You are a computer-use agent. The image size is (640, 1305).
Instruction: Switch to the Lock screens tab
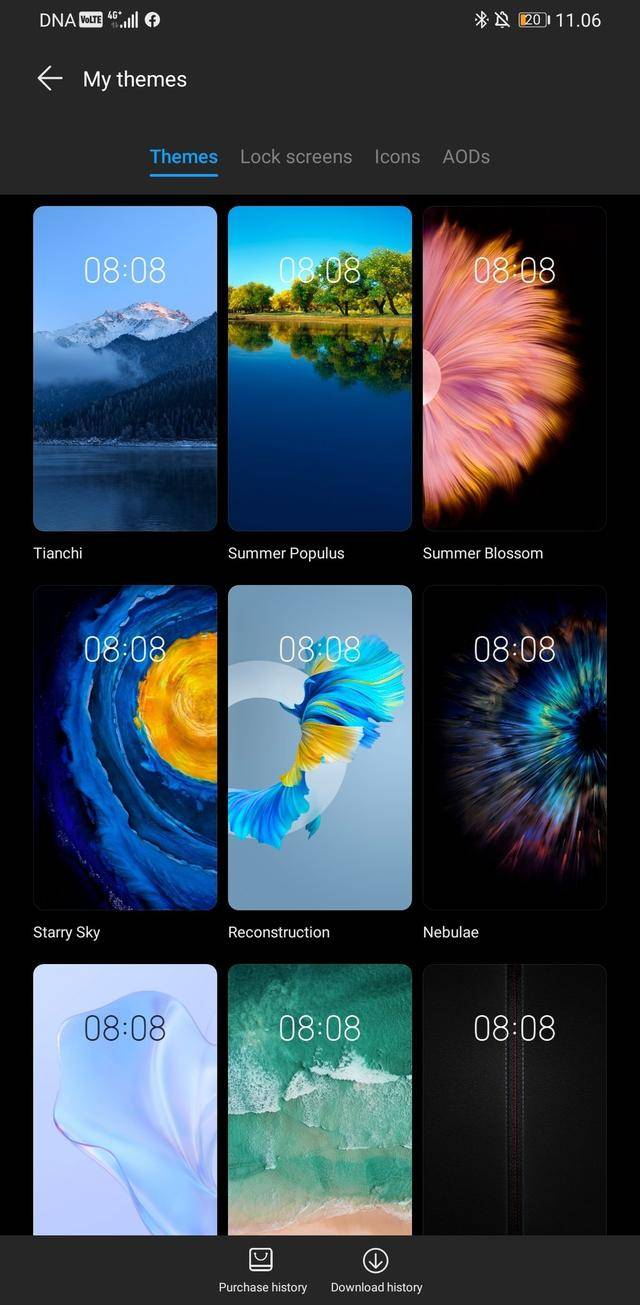click(296, 157)
